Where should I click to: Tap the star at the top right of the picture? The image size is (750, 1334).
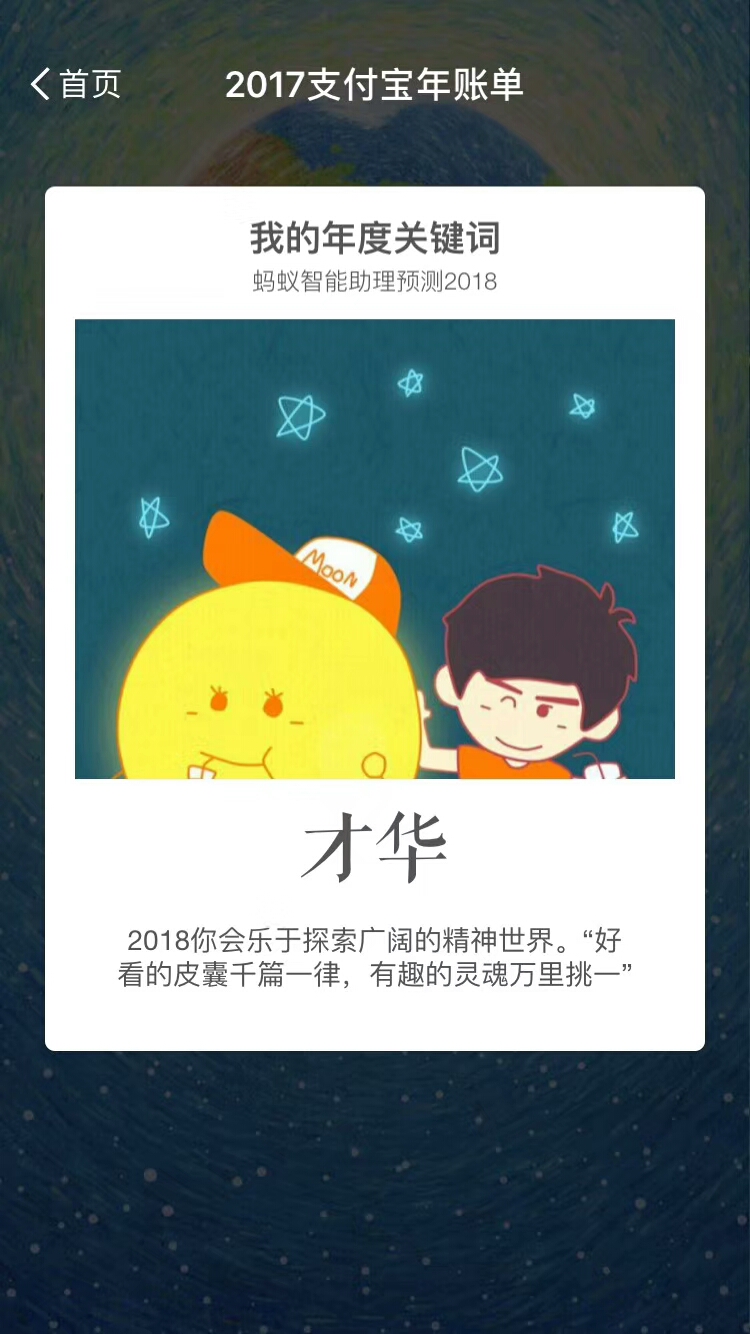580,405
